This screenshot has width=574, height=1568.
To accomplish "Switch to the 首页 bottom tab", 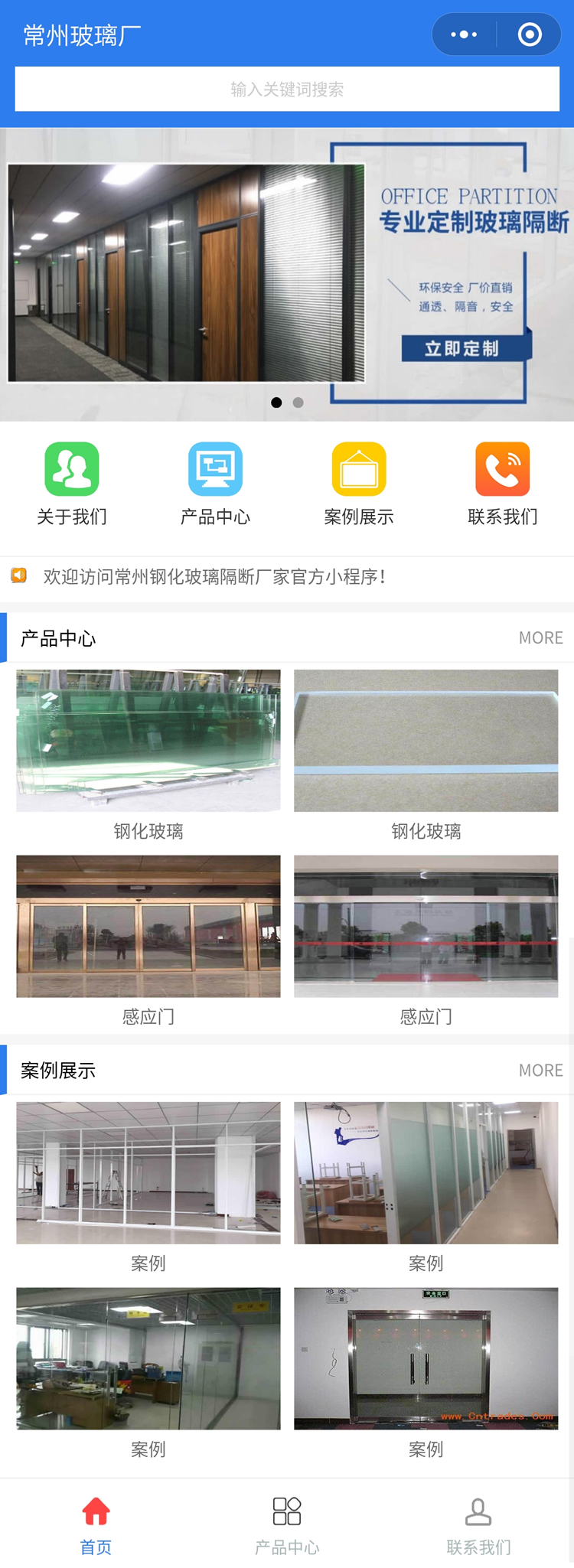I will [x=96, y=1525].
